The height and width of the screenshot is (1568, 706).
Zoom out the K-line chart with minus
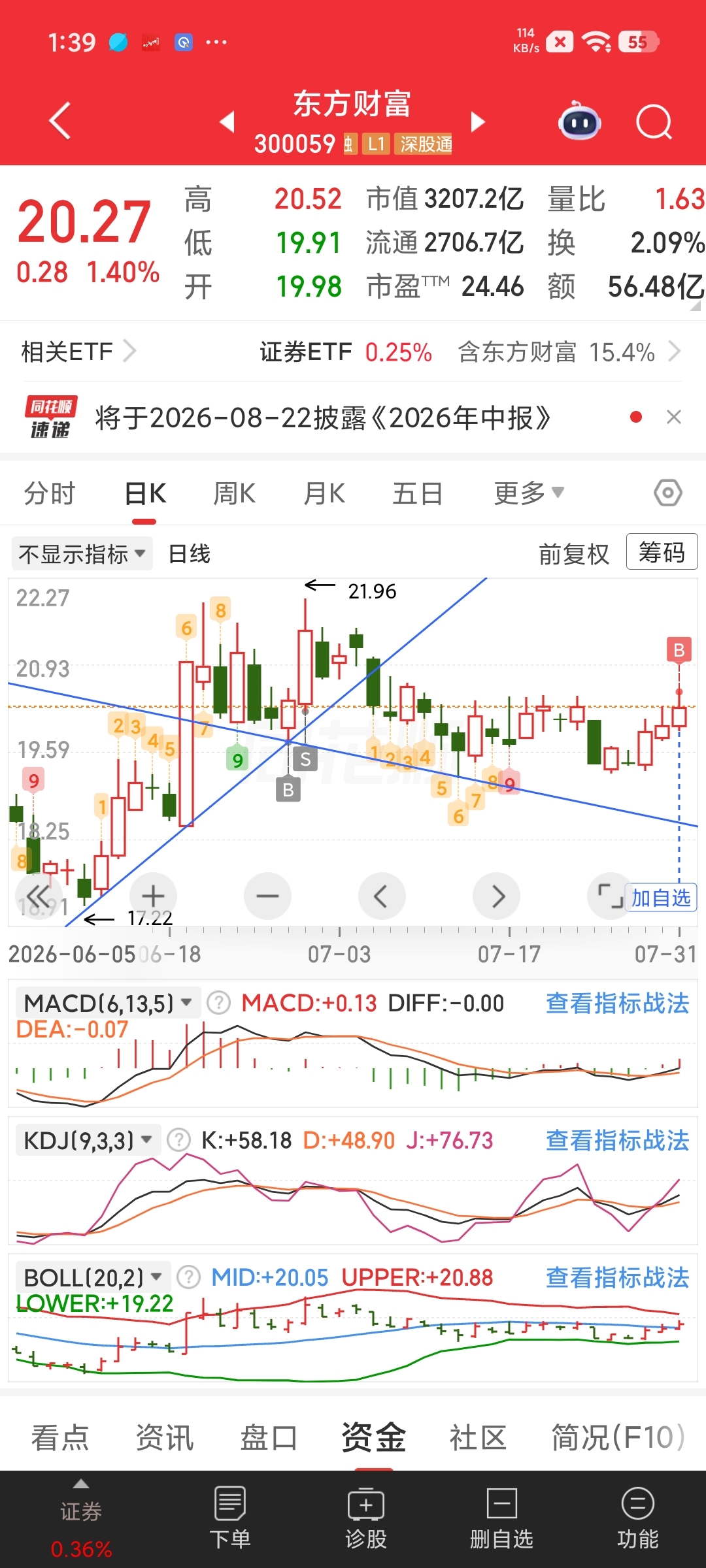267,896
